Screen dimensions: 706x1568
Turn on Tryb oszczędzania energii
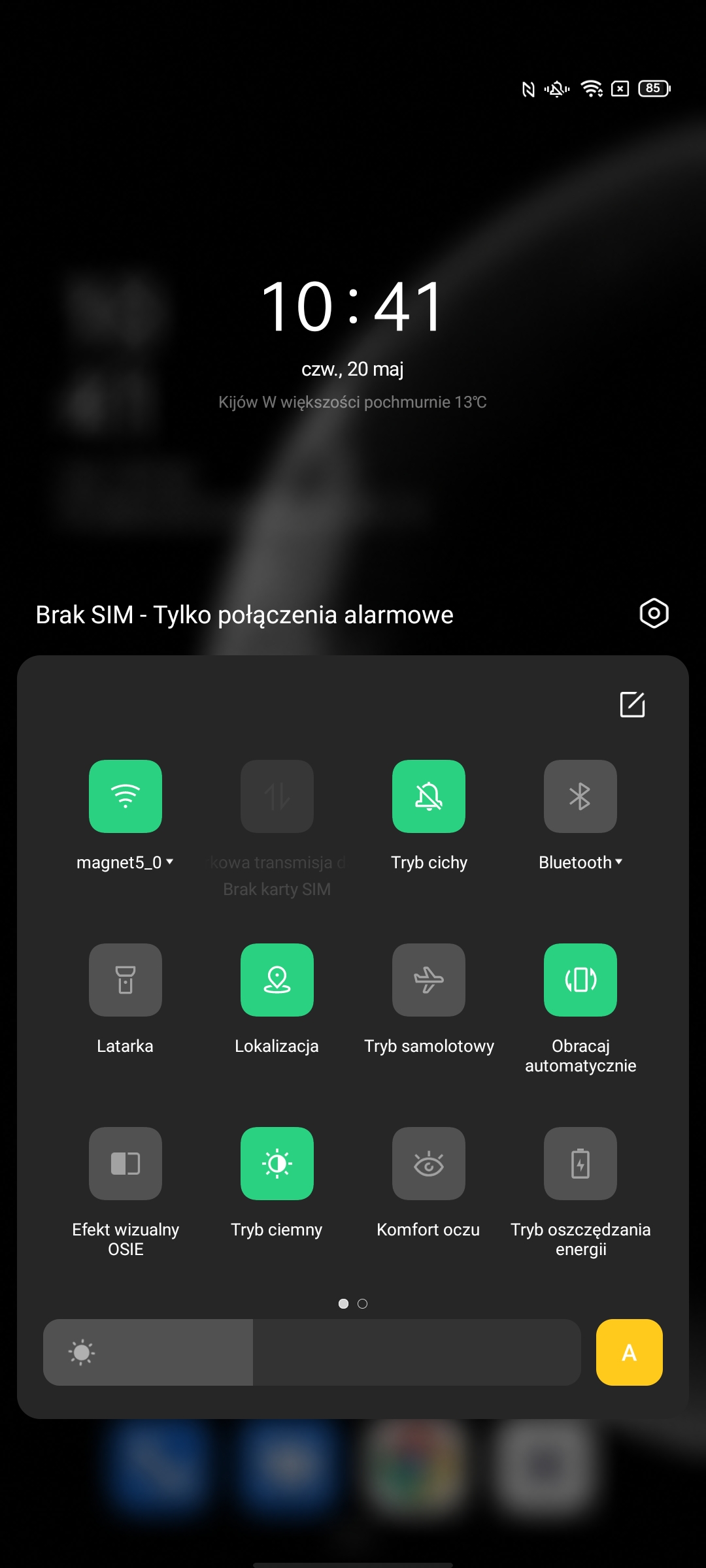[580, 1164]
